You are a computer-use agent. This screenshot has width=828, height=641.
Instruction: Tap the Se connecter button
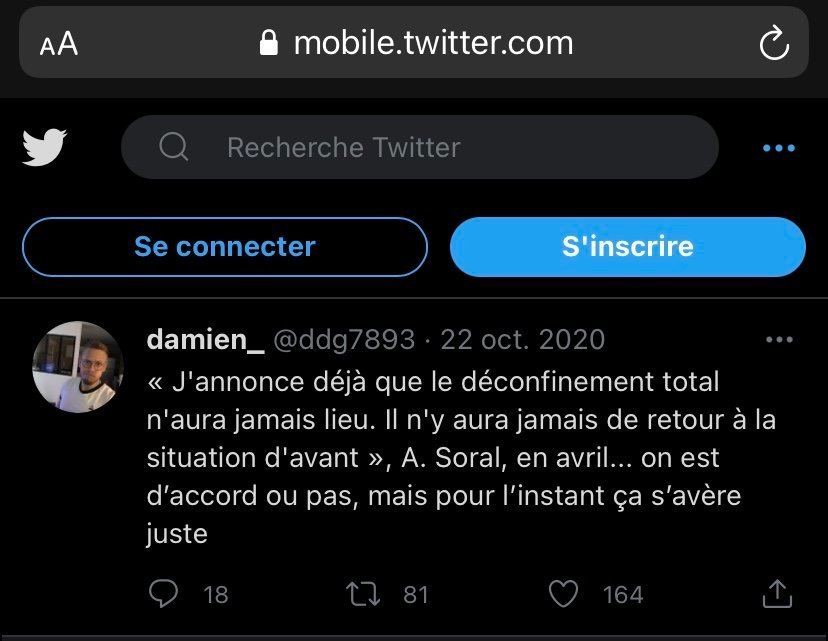pyautogui.click(x=225, y=246)
